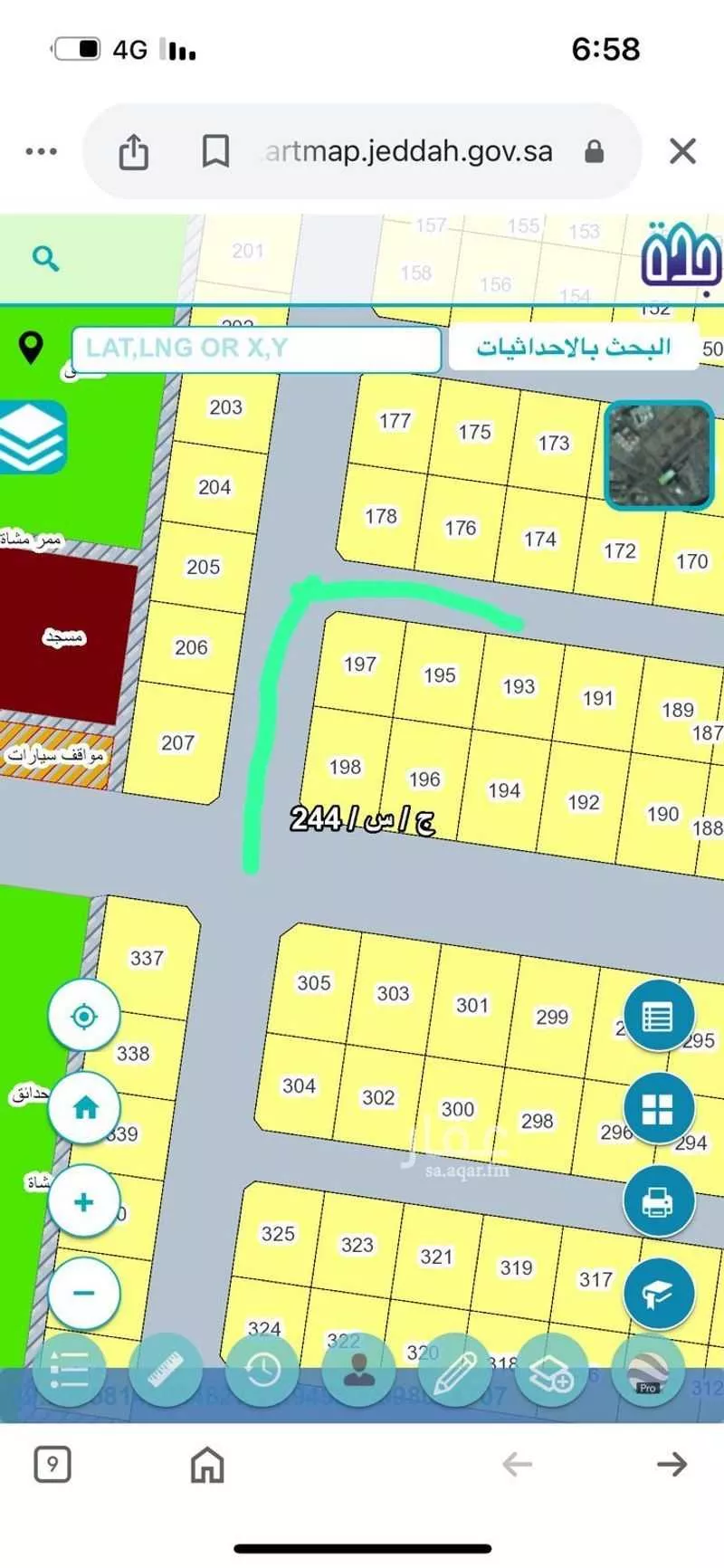Screen dimensions: 724x1568
Task: Tap the search by coordinates button
Action: pos(574,348)
